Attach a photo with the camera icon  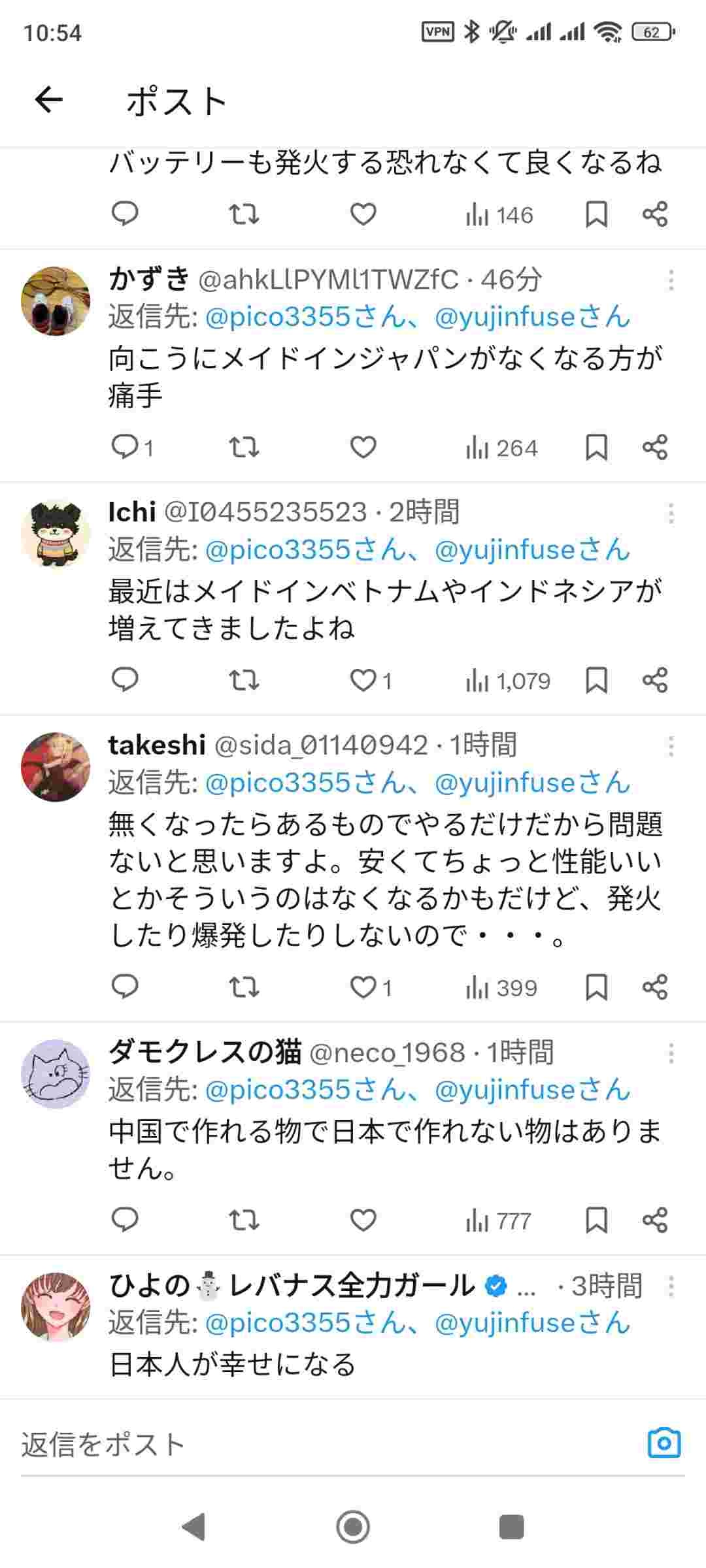tap(664, 1443)
